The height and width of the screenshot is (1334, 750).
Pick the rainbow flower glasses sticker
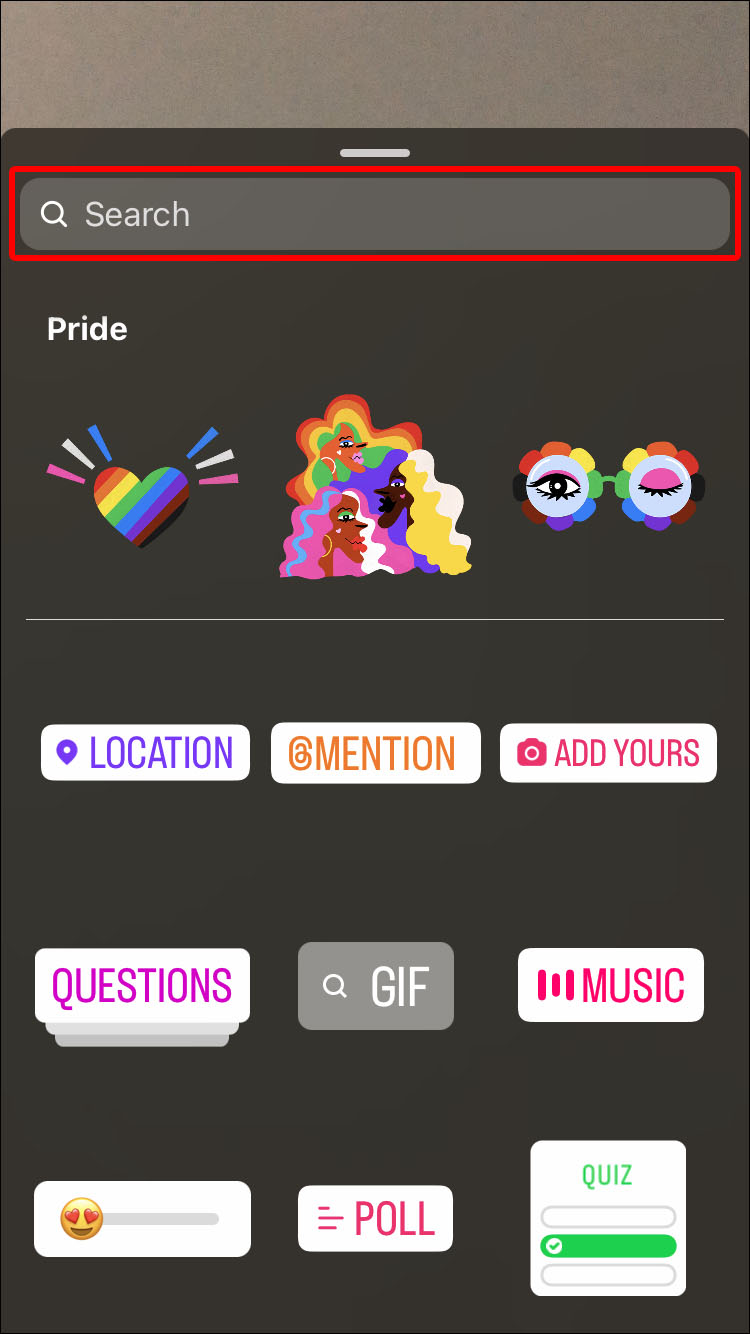pyautogui.click(x=609, y=486)
